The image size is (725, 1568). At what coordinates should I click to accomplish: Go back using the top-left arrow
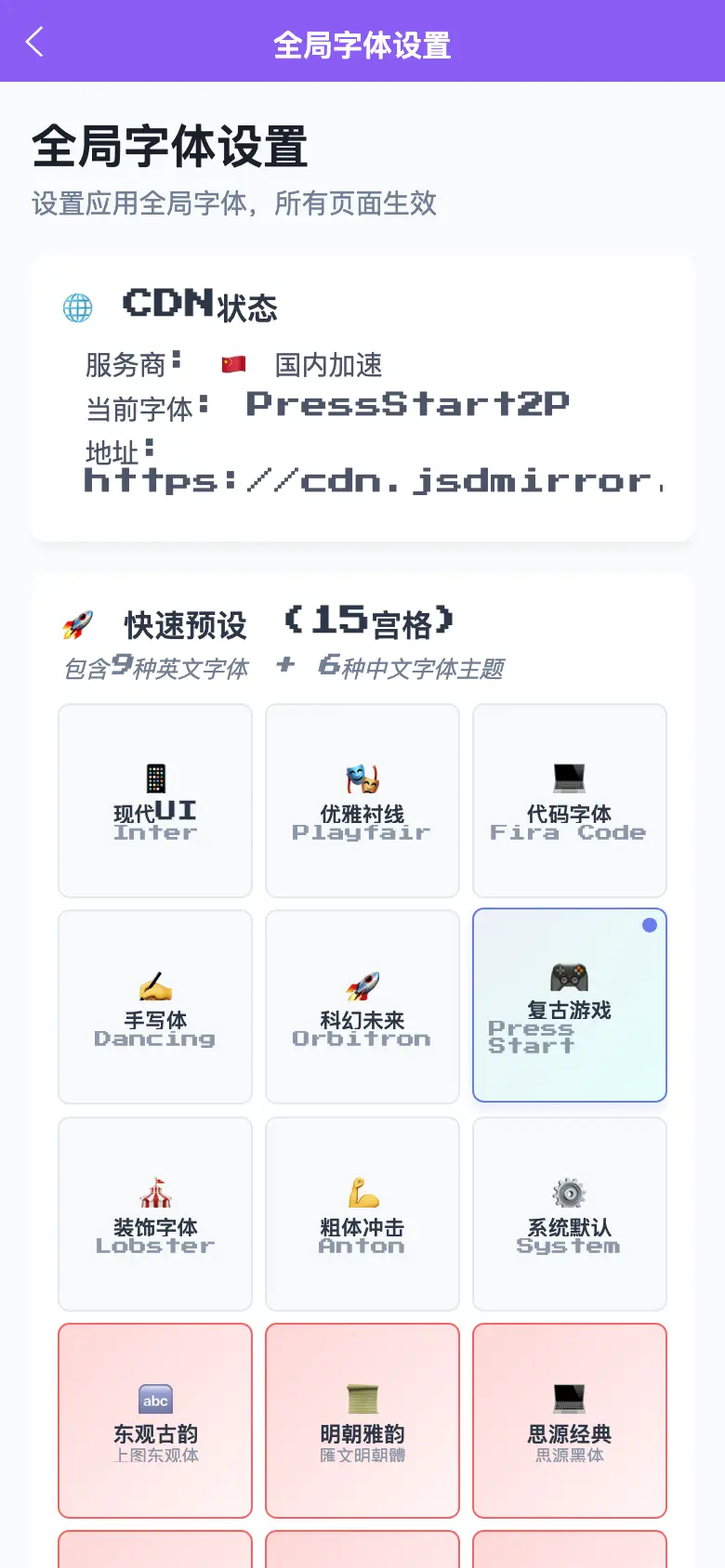click(x=34, y=42)
